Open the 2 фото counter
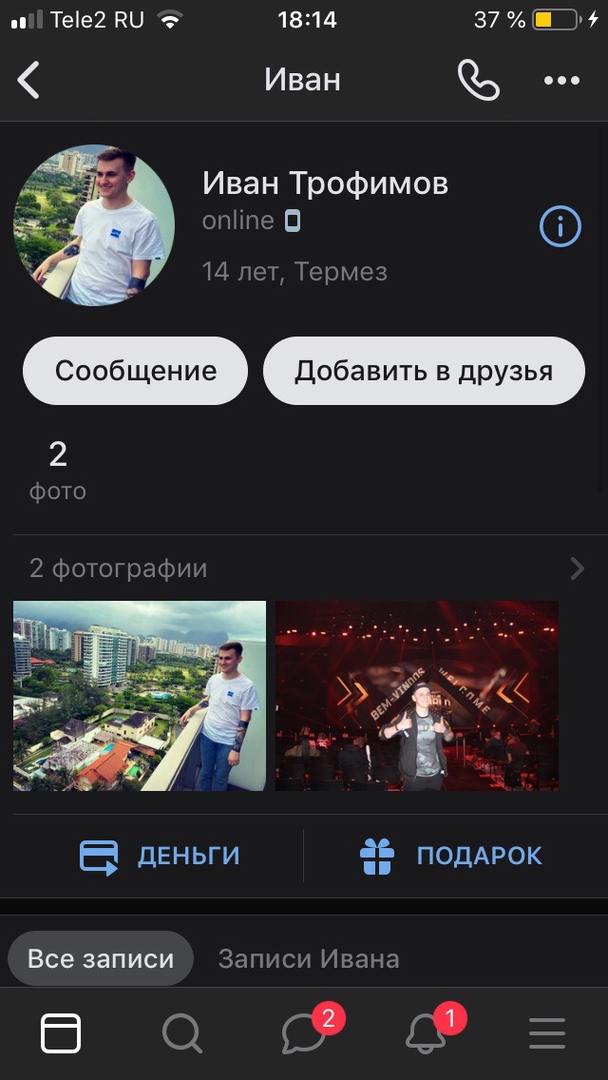The width and height of the screenshot is (608, 1080). coord(58,470)
